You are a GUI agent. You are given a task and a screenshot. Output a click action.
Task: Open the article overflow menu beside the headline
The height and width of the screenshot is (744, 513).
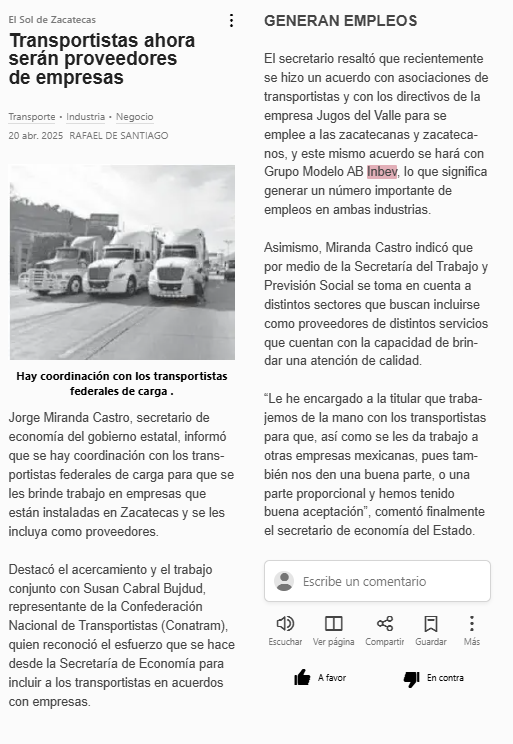click(x=231, y=20)
